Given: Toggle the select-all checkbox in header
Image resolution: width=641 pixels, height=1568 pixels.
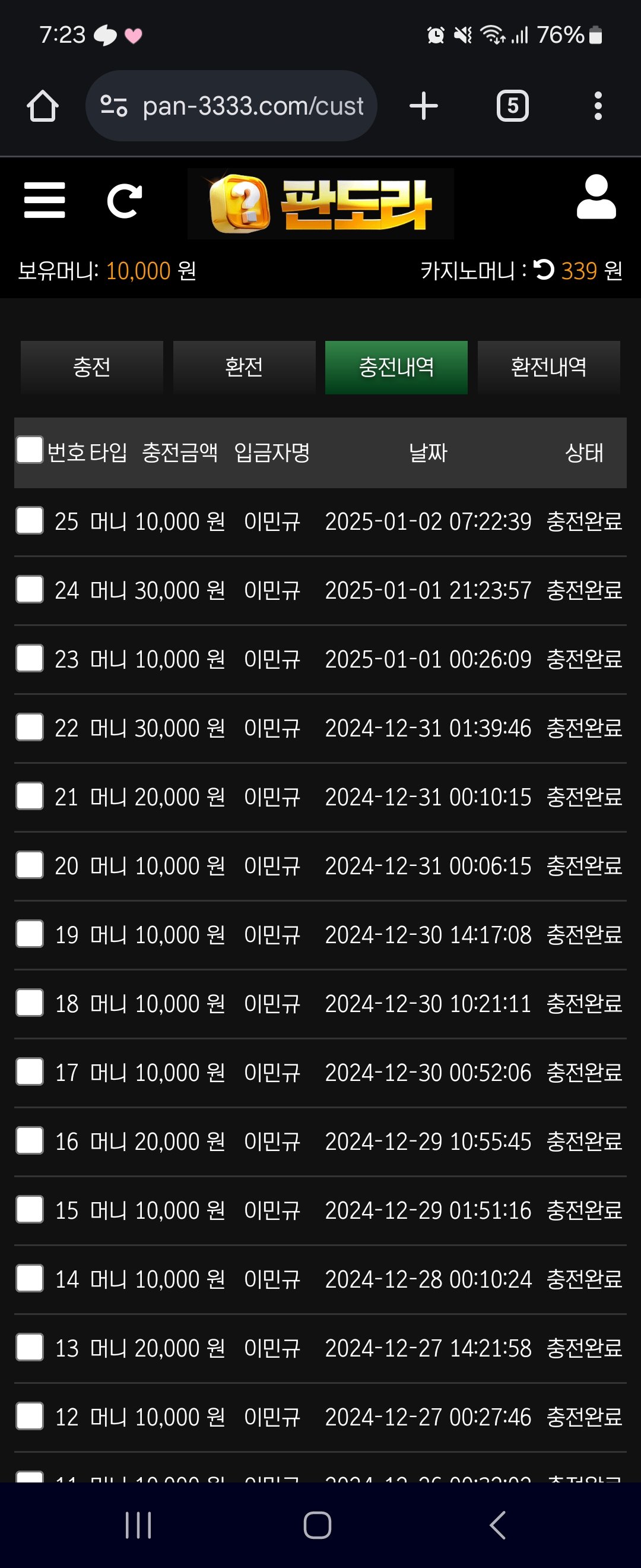Looking at the screenshot, I should click(29, 450).
